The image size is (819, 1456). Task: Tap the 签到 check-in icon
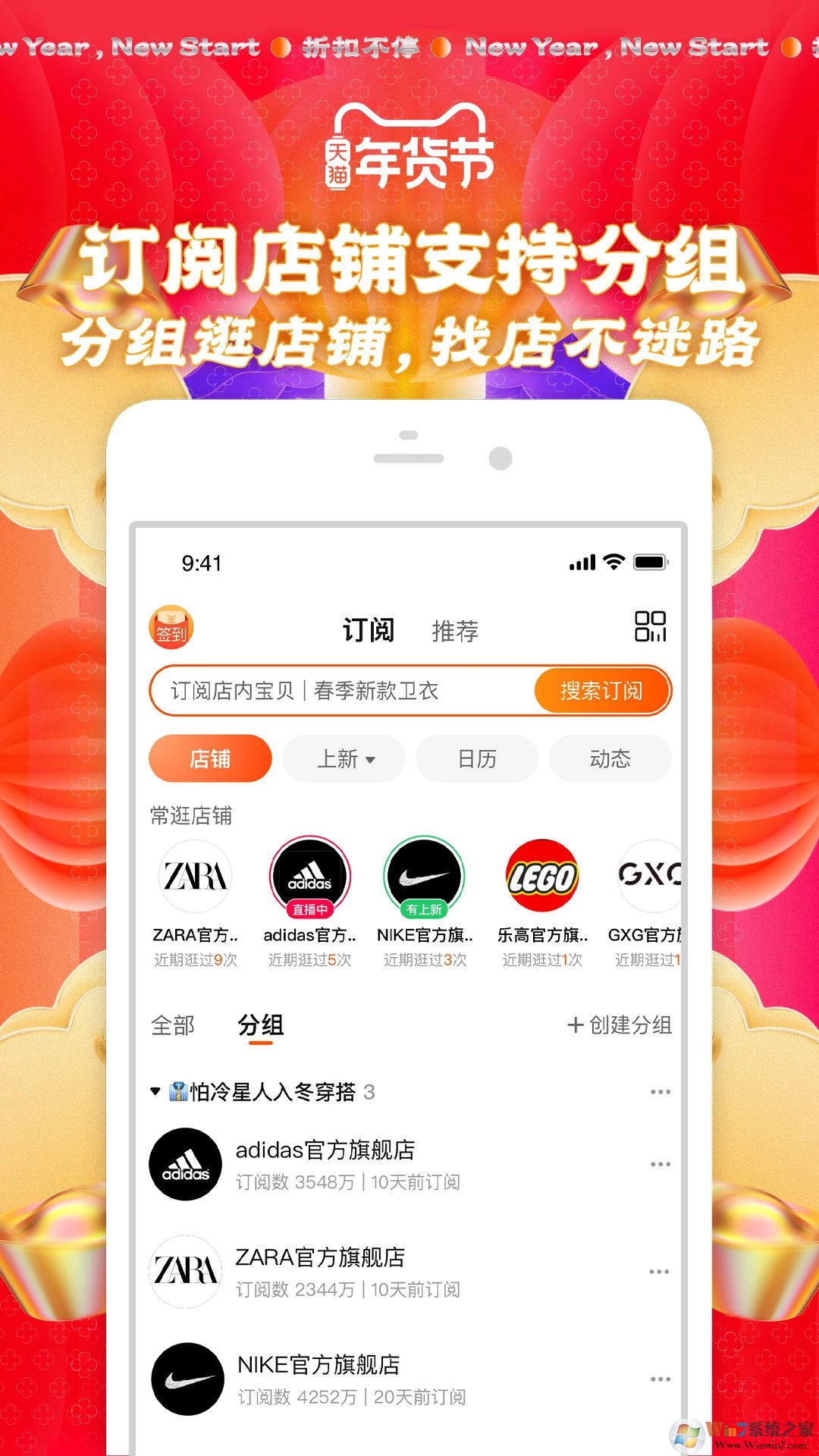[x=172, y=627]
